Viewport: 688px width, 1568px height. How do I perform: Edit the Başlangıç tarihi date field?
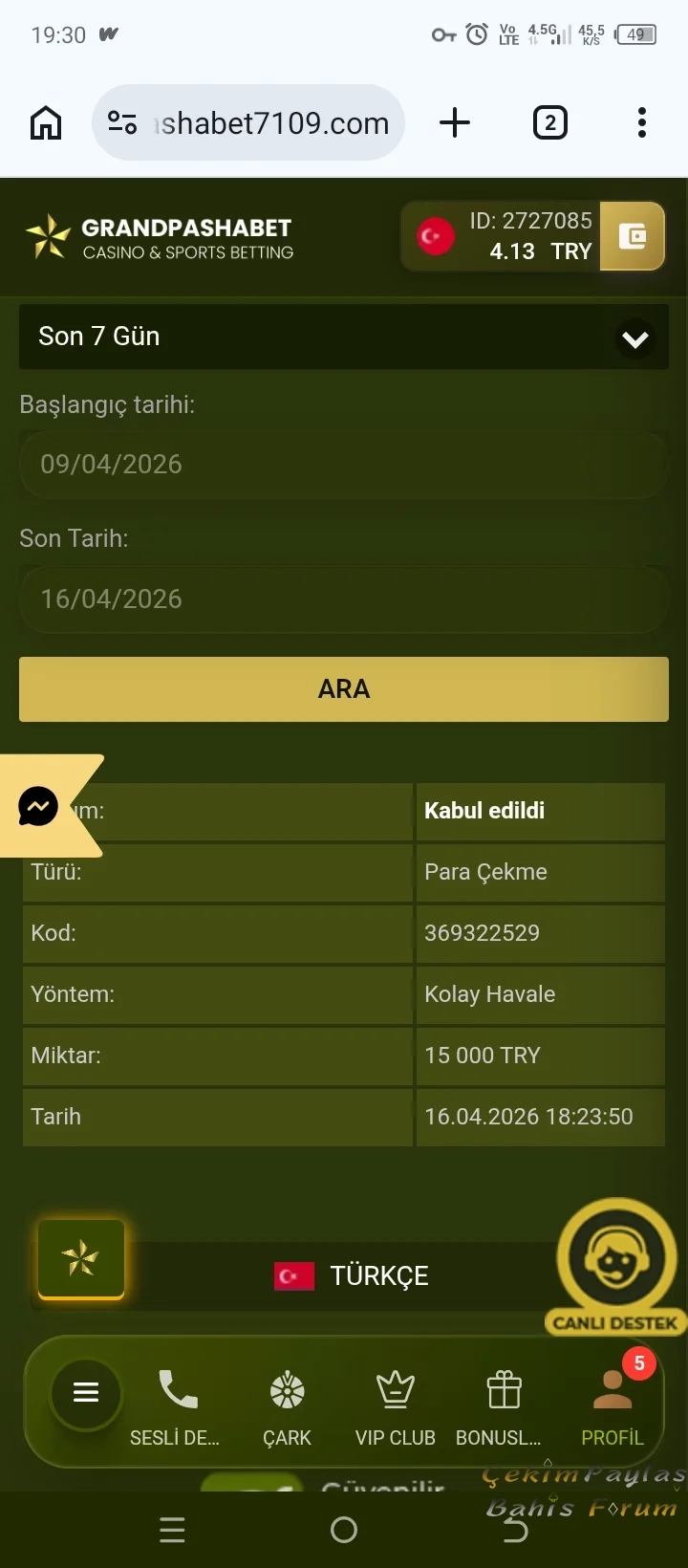(344, 465)
